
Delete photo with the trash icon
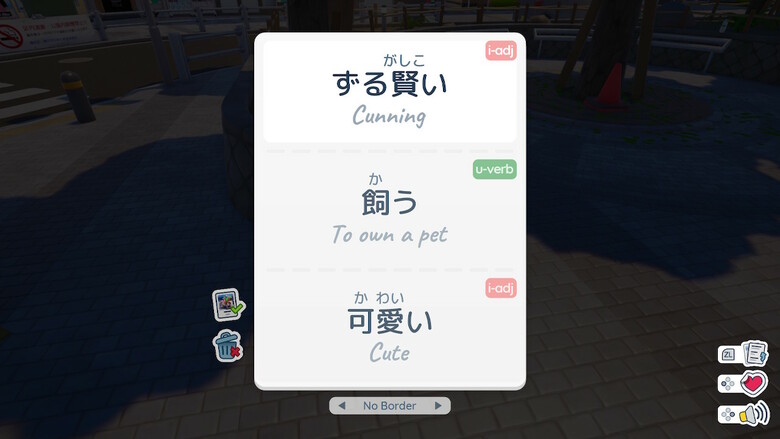click(228, 345)
